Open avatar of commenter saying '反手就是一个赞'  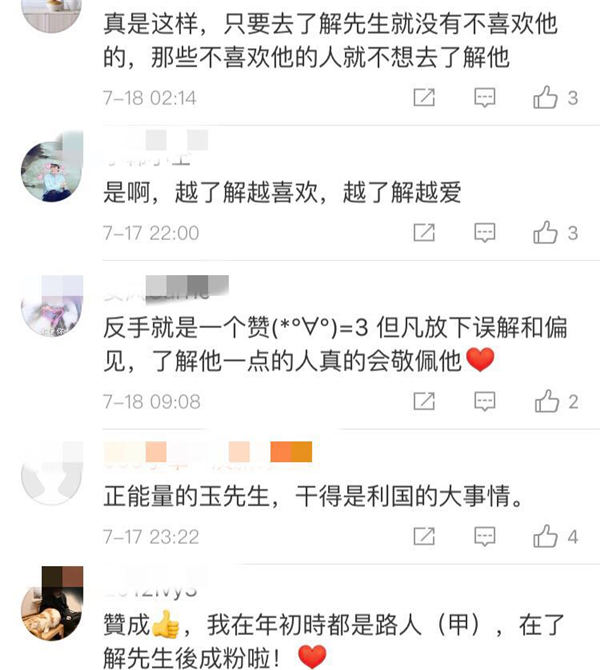coord(50,307)
